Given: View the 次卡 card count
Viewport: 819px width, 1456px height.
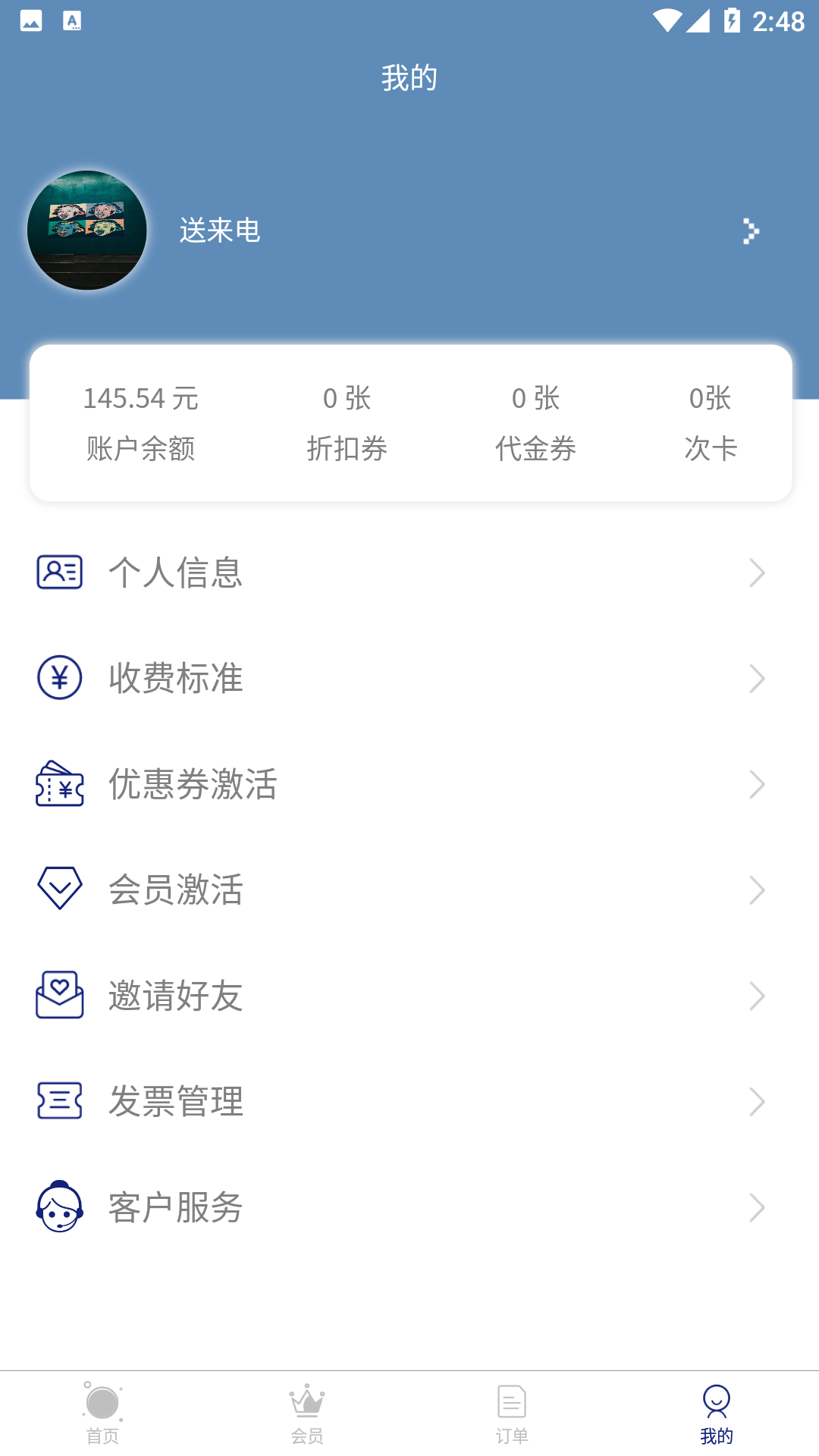Looking at the screenshot, I should point(711,422).
